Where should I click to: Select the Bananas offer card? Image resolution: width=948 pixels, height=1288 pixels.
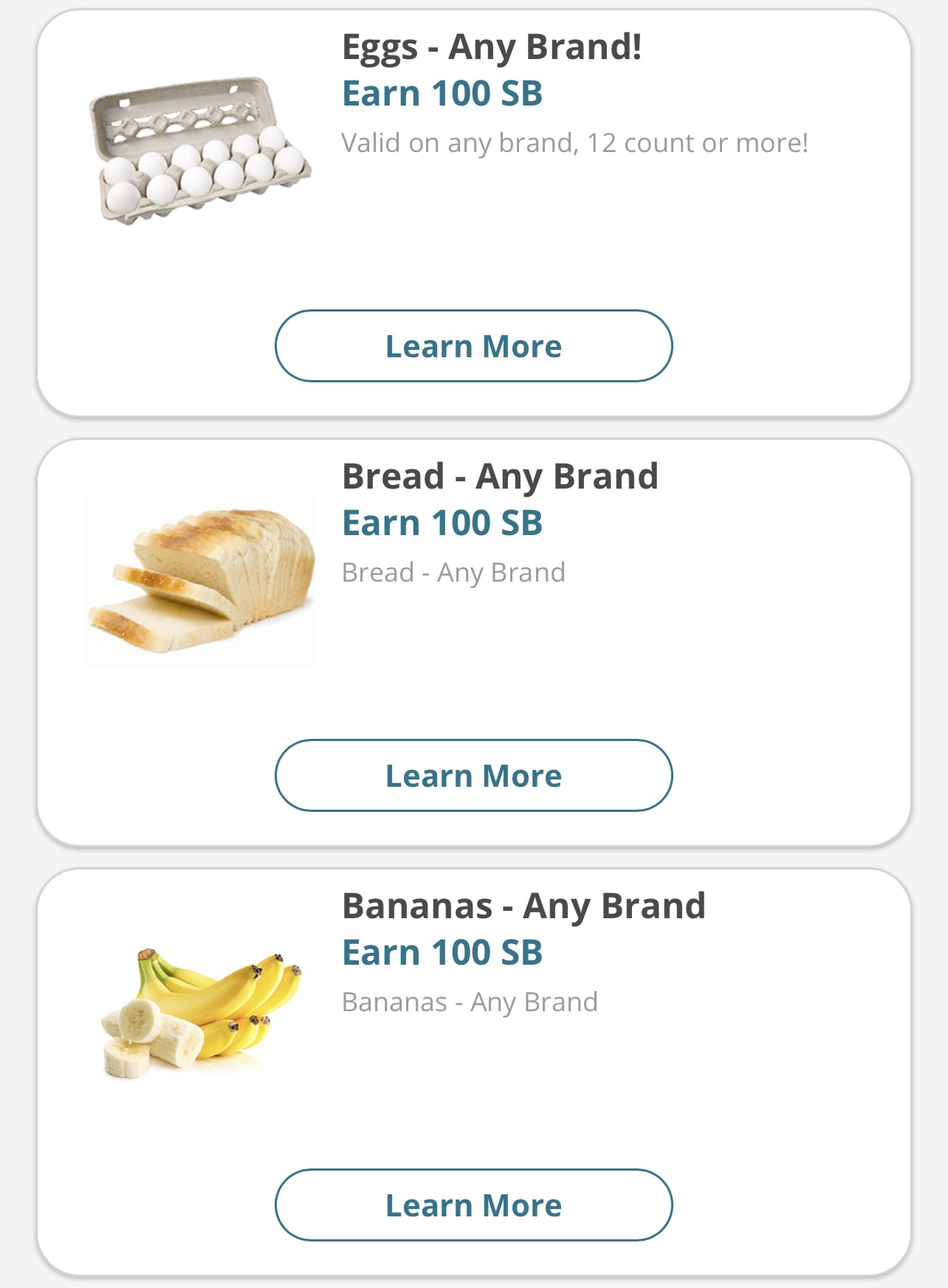click(x=474, y=1070)
